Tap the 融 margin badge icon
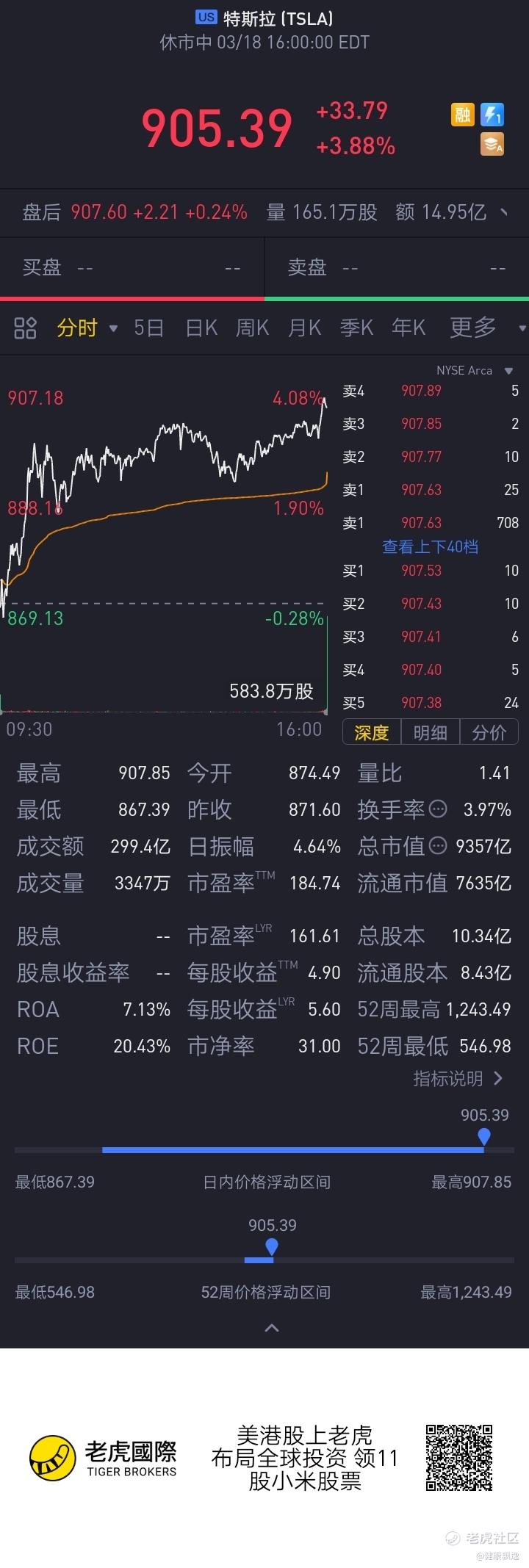The height and width of the screenshot is (1568, 529). click(x=463, y=115)
